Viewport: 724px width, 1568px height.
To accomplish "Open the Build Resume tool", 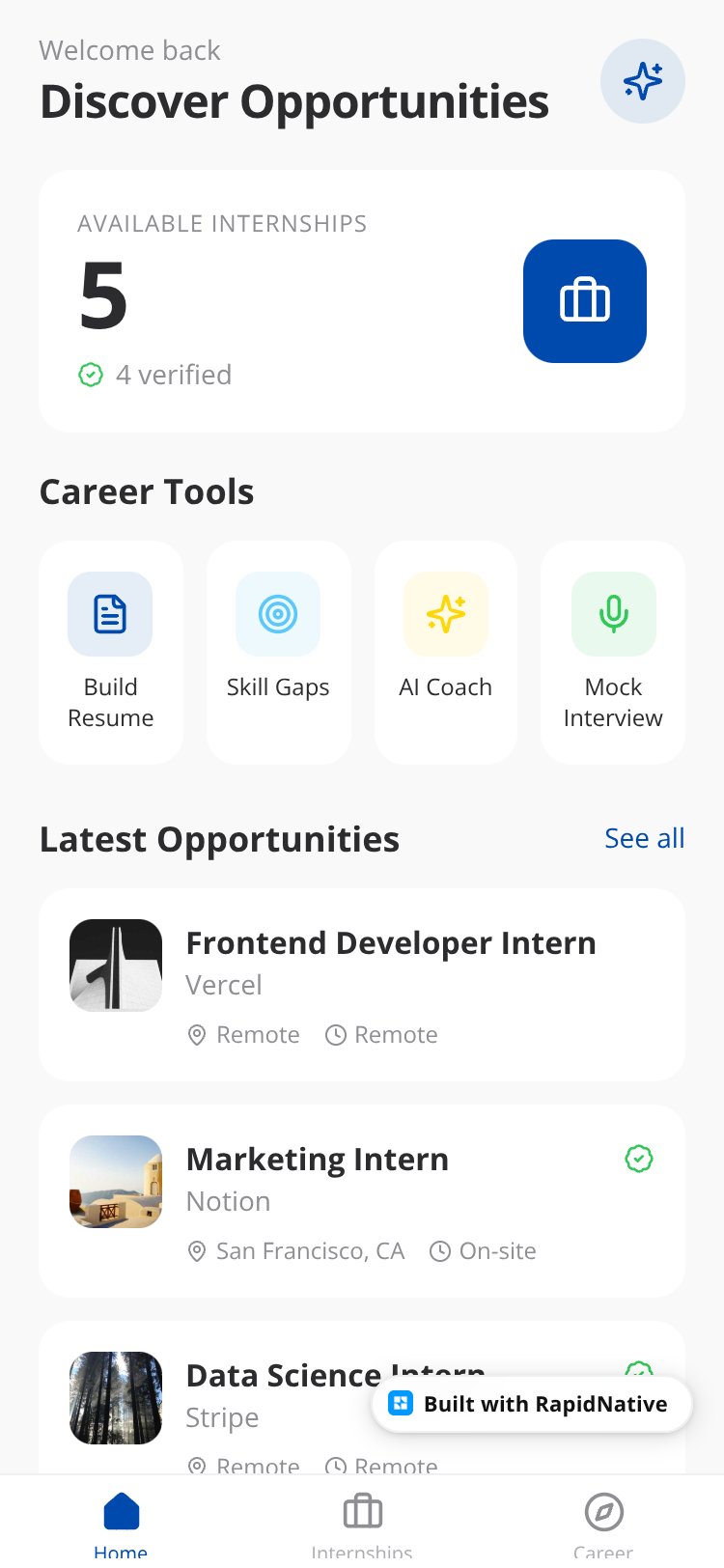I will click(x=111, y=653).
